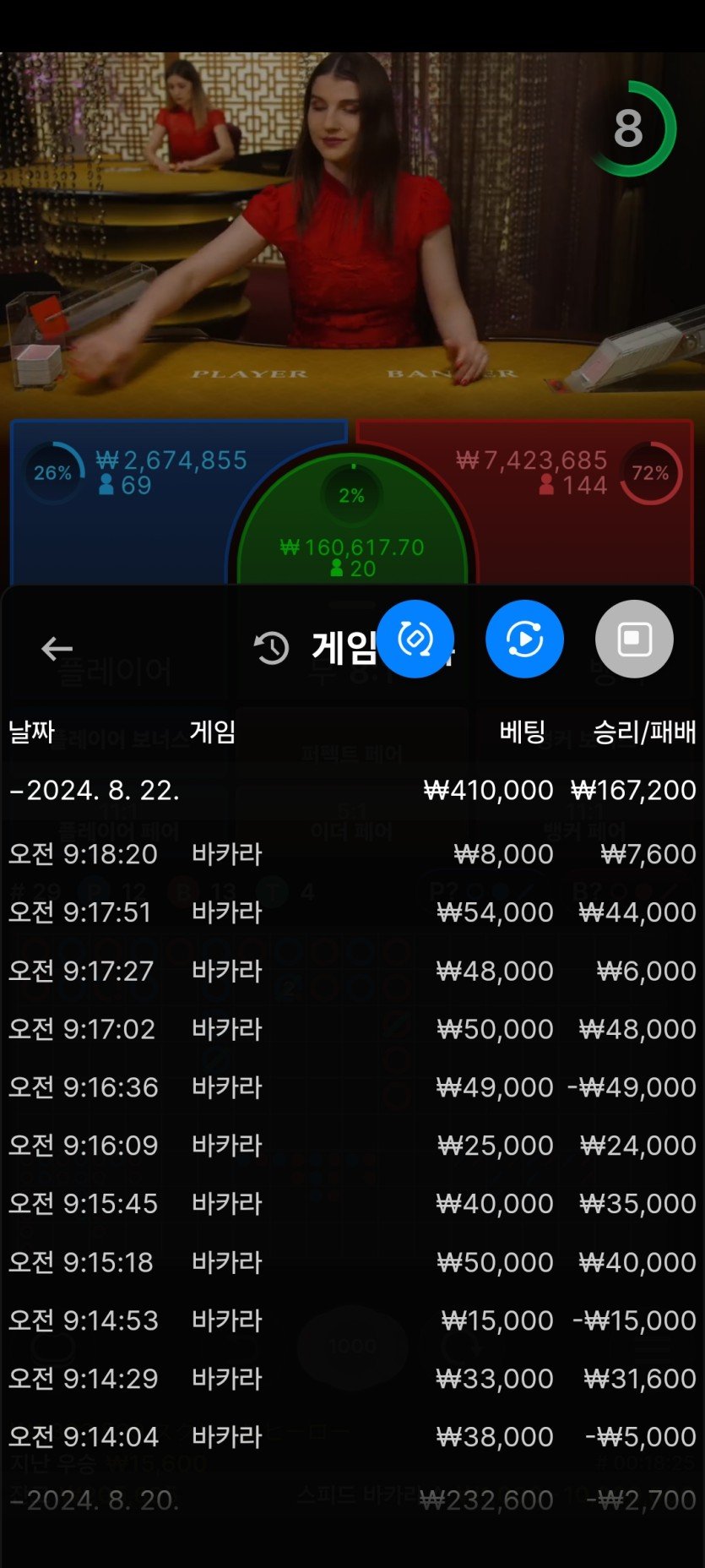View the 오전 9:17:27 바카라 round details
The image size is (705, 1568).
pos(351,971)
